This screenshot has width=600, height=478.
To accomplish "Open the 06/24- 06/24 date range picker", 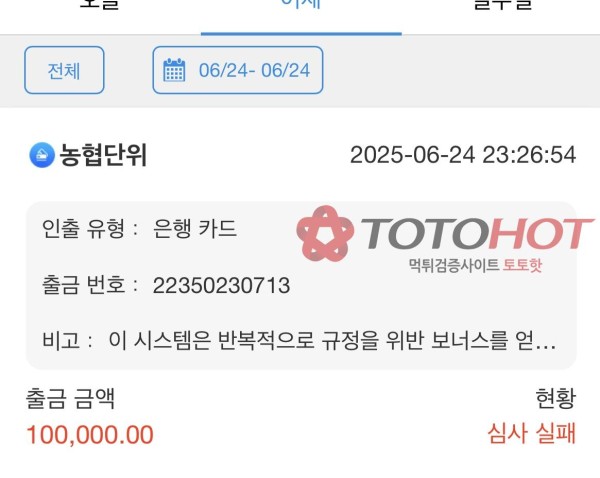I will click(238, 70).
